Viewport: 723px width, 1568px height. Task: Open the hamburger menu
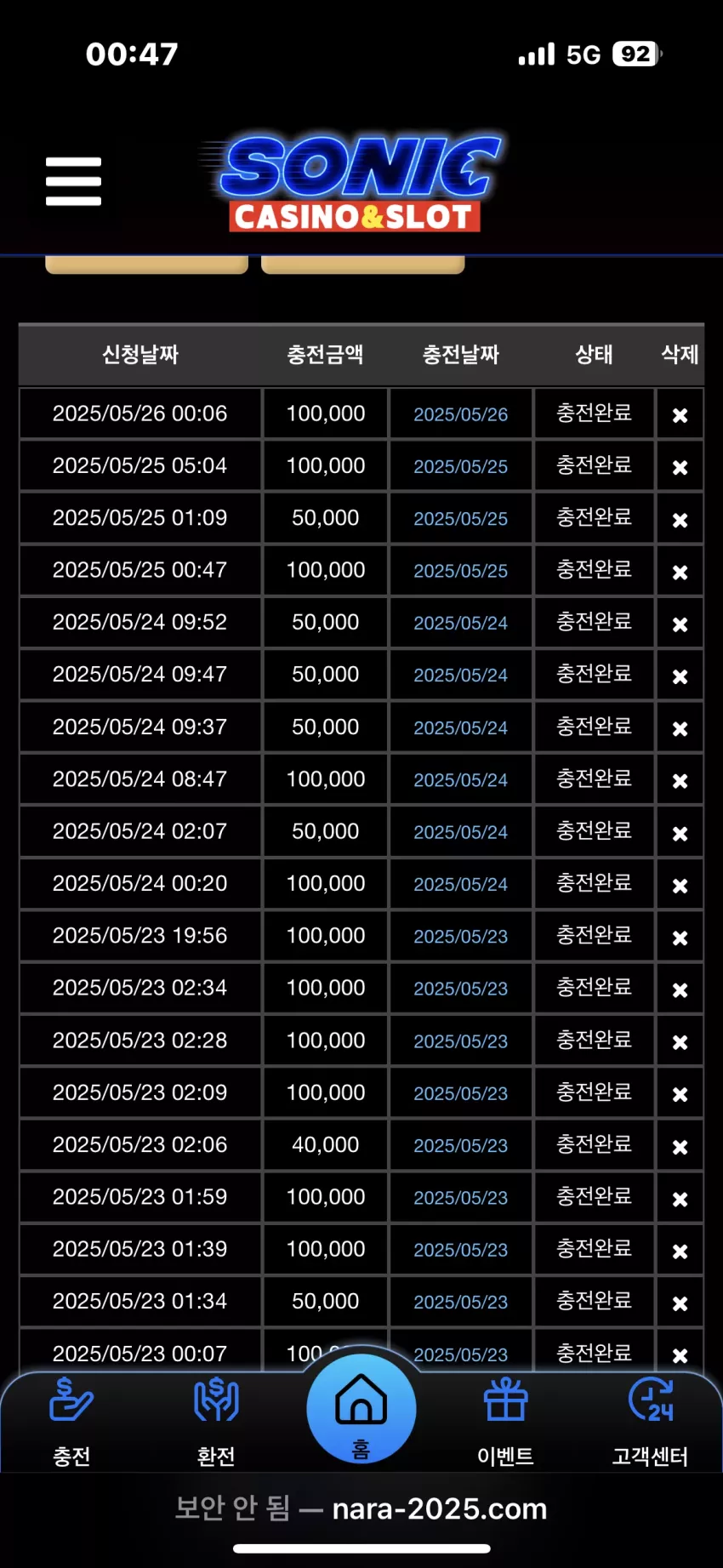tap(73, 181)
